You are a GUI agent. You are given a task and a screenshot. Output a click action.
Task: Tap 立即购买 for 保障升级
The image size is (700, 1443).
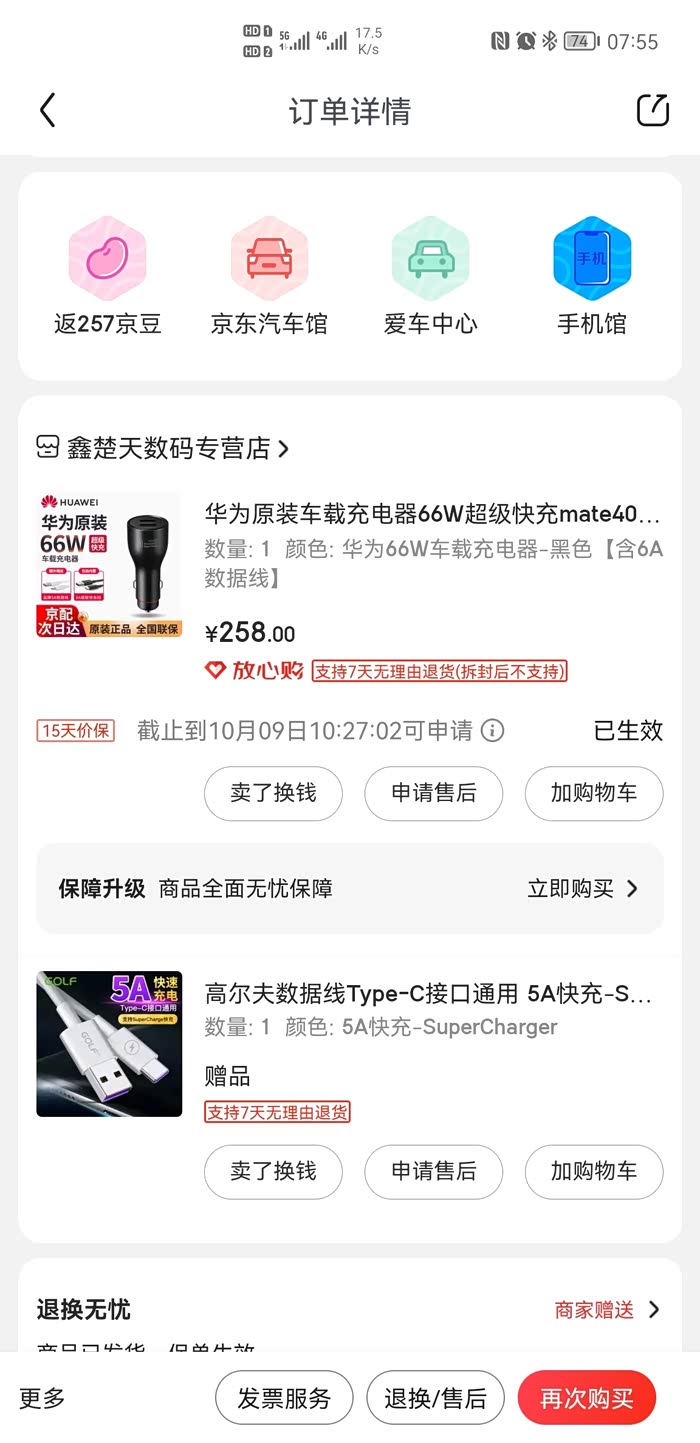click(x=582, y=888)
